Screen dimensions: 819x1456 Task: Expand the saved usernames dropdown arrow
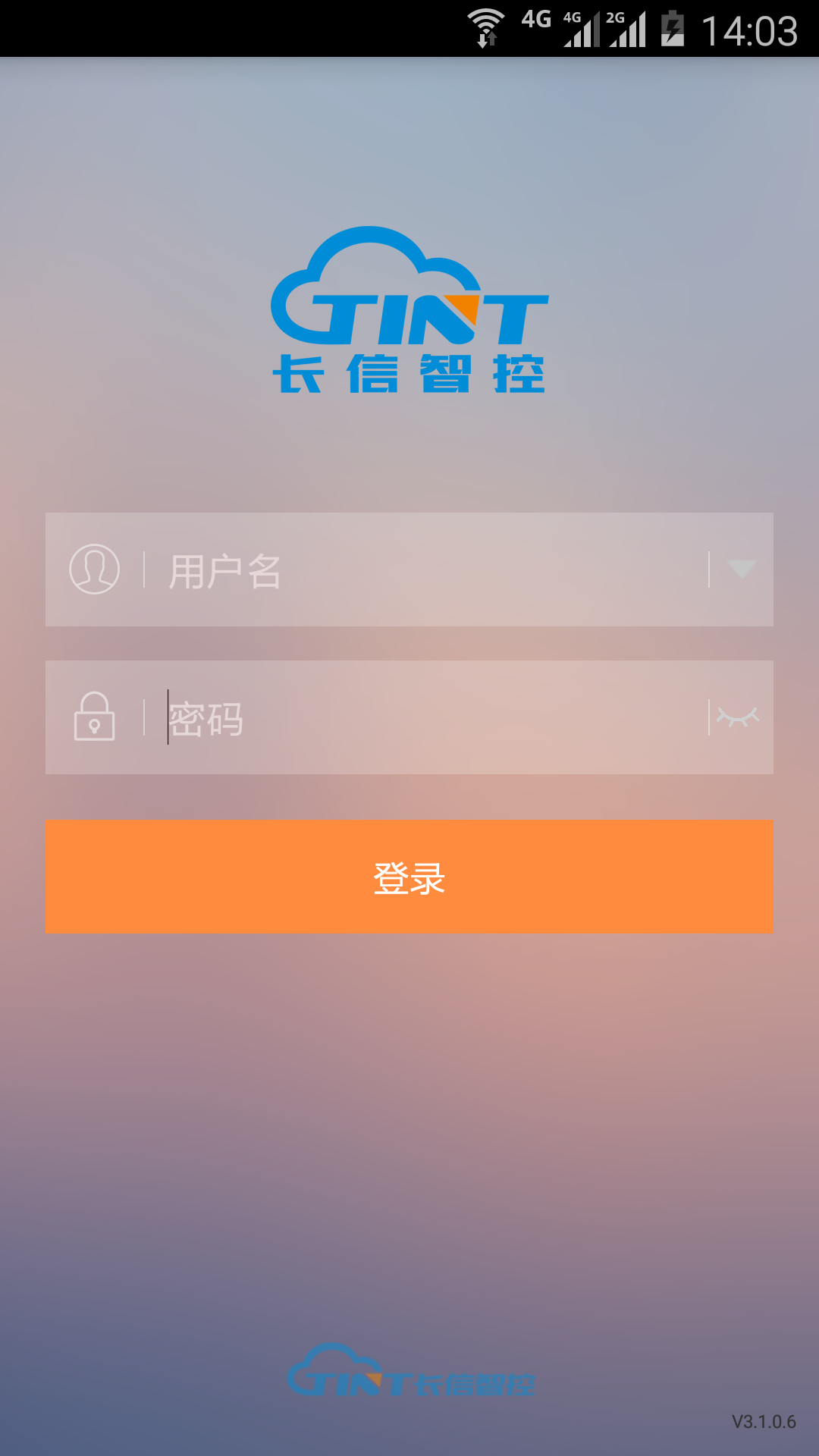coord(741,569)
